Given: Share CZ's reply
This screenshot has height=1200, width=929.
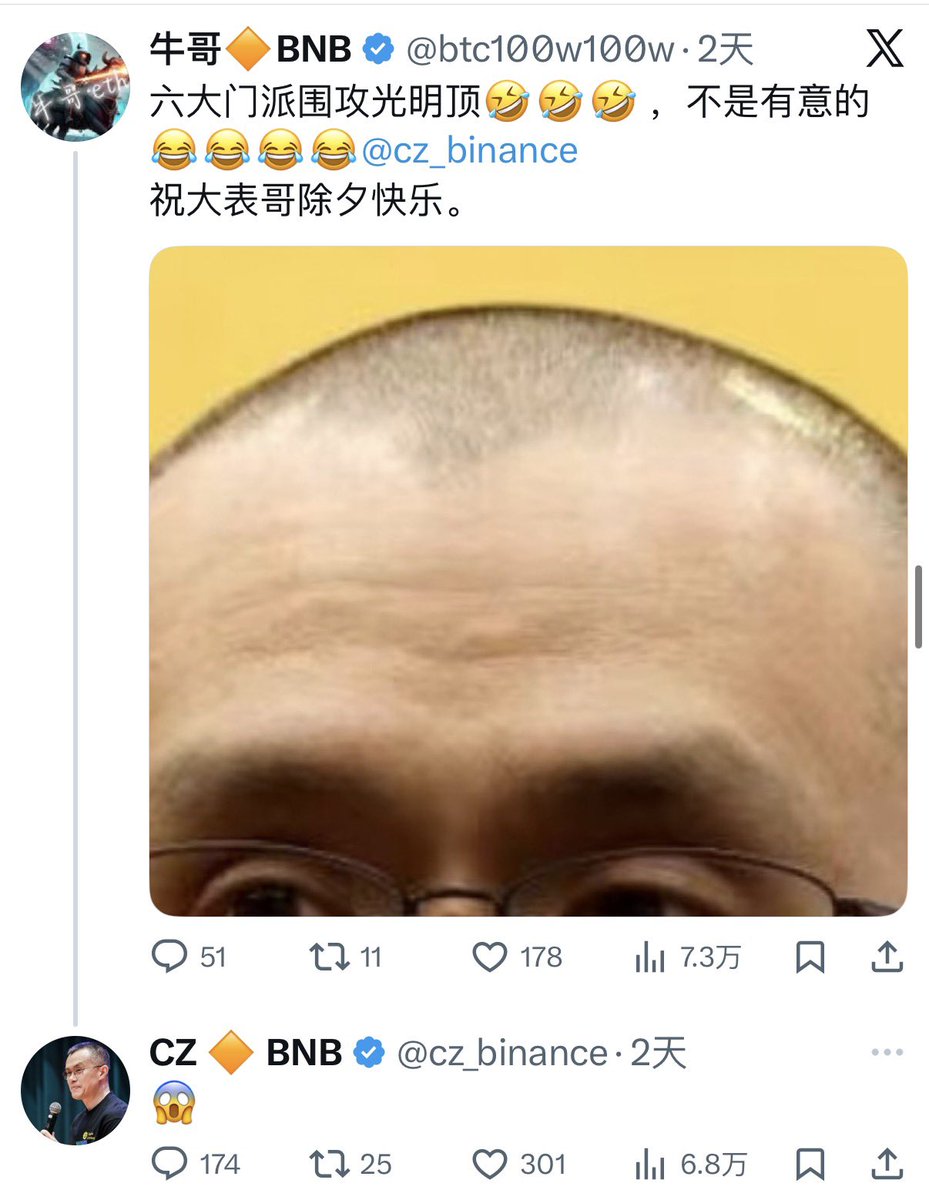Looking at the screenshot, I should click(x=887, y=1164).
